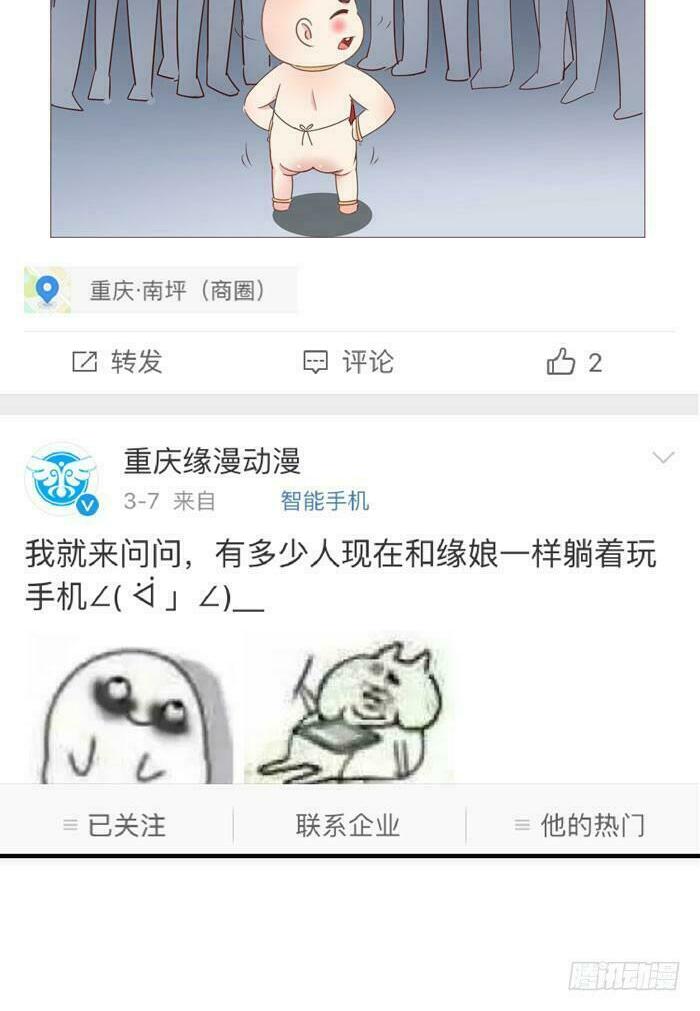Screen dimensions: 700x1011
Task: Open the 已关注 follow menu
Action: 115,826
